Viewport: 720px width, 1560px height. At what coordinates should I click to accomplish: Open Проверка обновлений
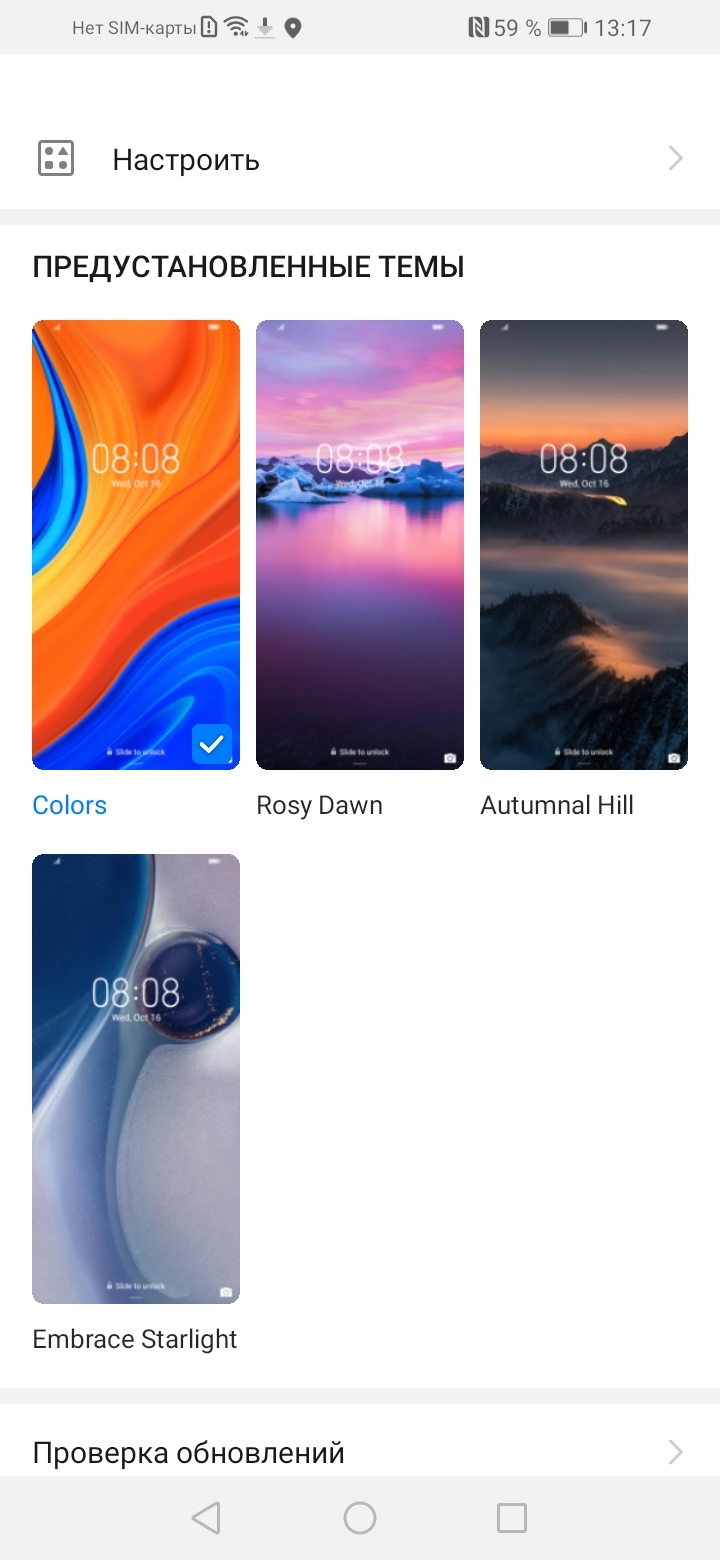click(186, 1452)
